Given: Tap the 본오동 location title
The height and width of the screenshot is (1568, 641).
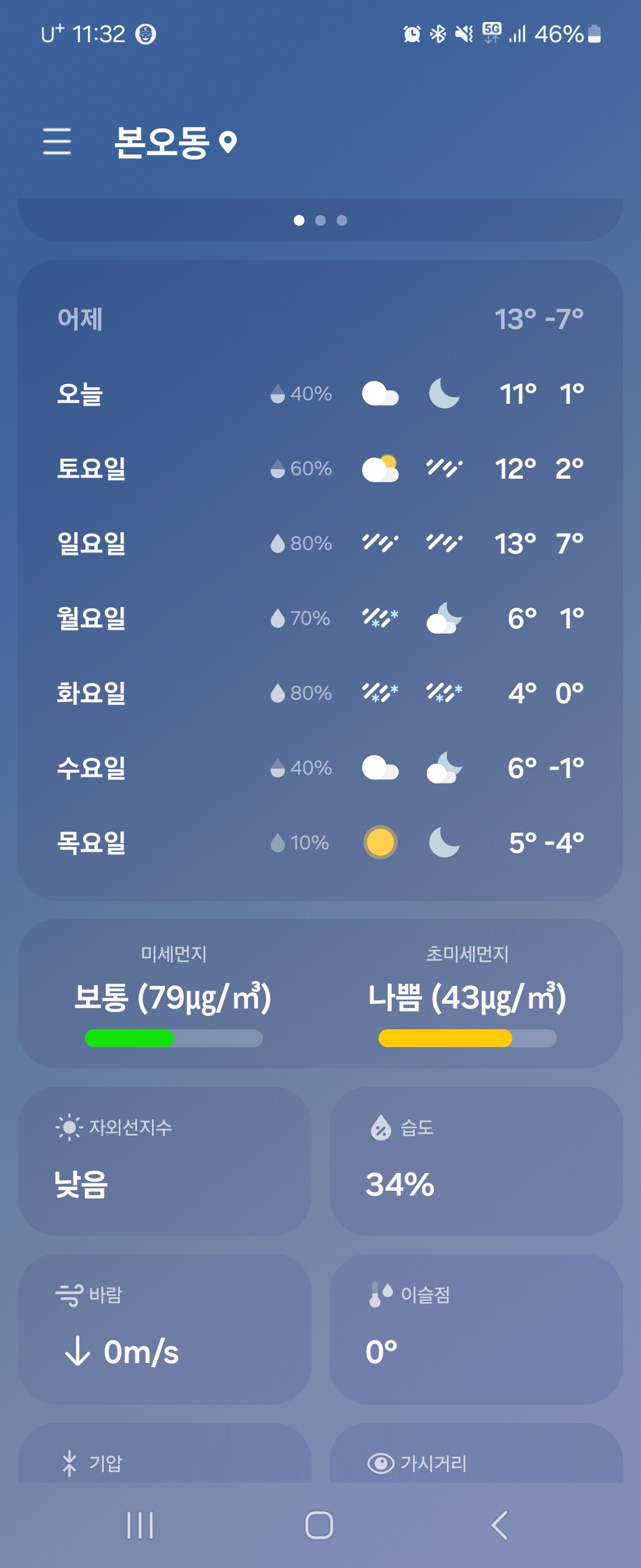Looking at the screenshot, I should click(x=163, y=143).
